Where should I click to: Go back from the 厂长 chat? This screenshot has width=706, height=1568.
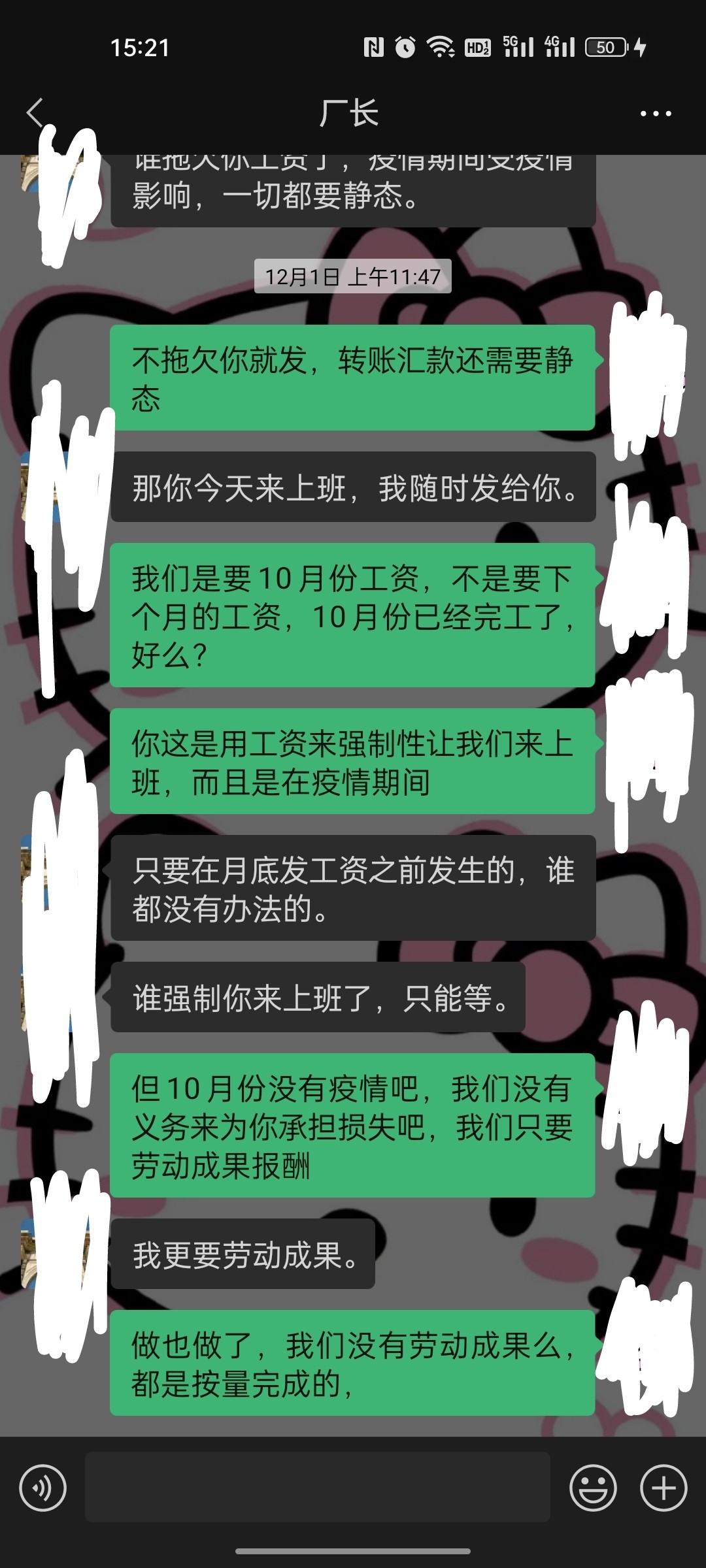point(35,113)
